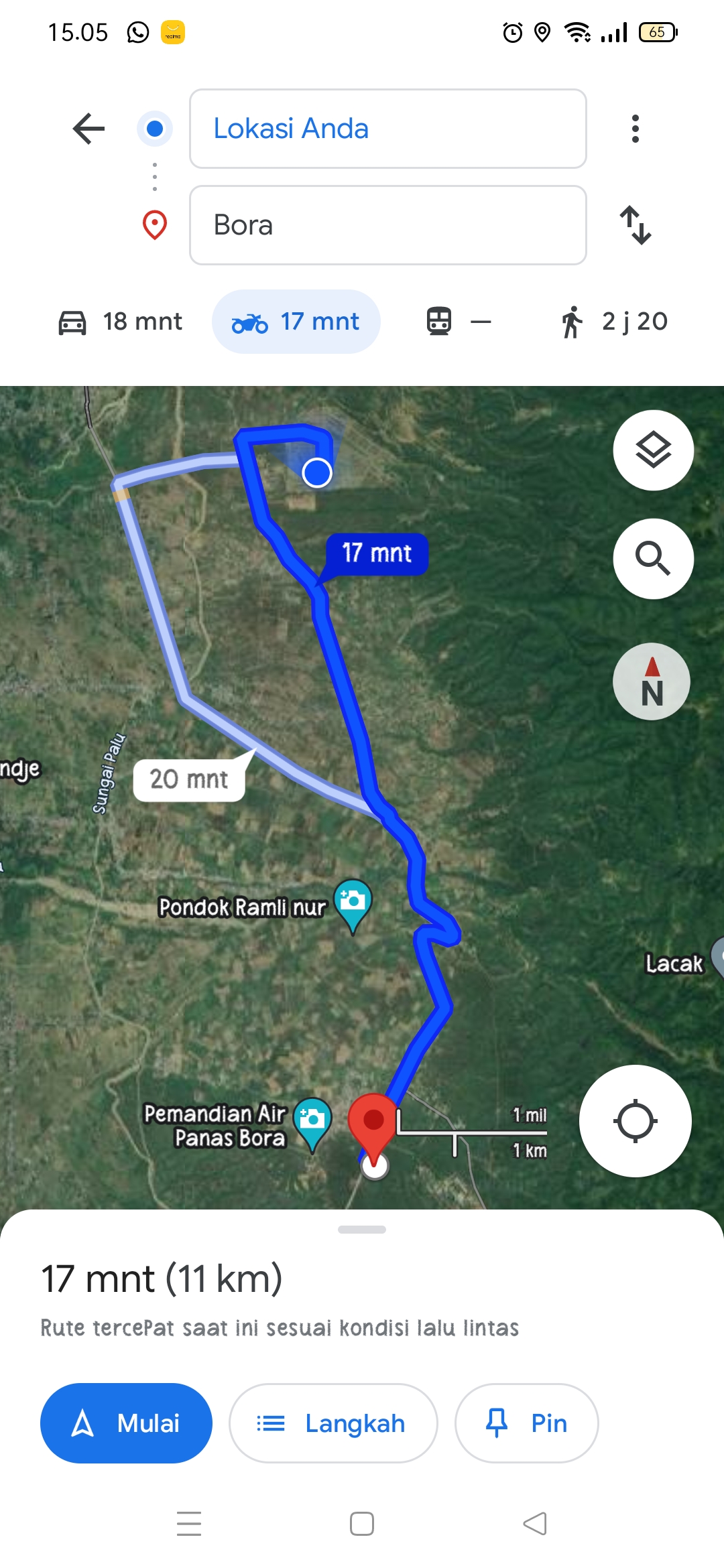Edit the Lokasi Anda starting point field
This screenshot has width=724, height=1568.
point(388,129)
